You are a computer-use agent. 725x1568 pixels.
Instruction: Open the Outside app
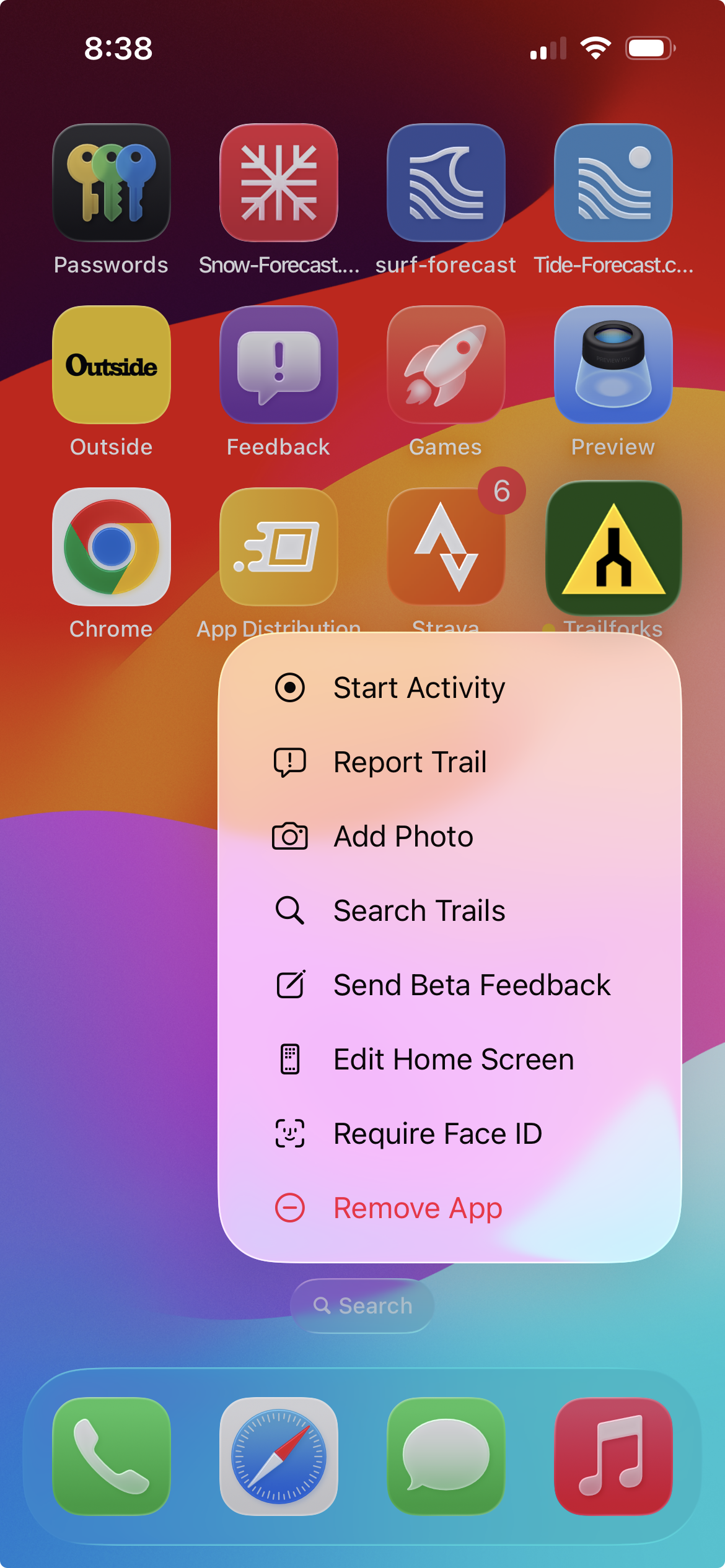pyautogui.click(x=112, y=365)
